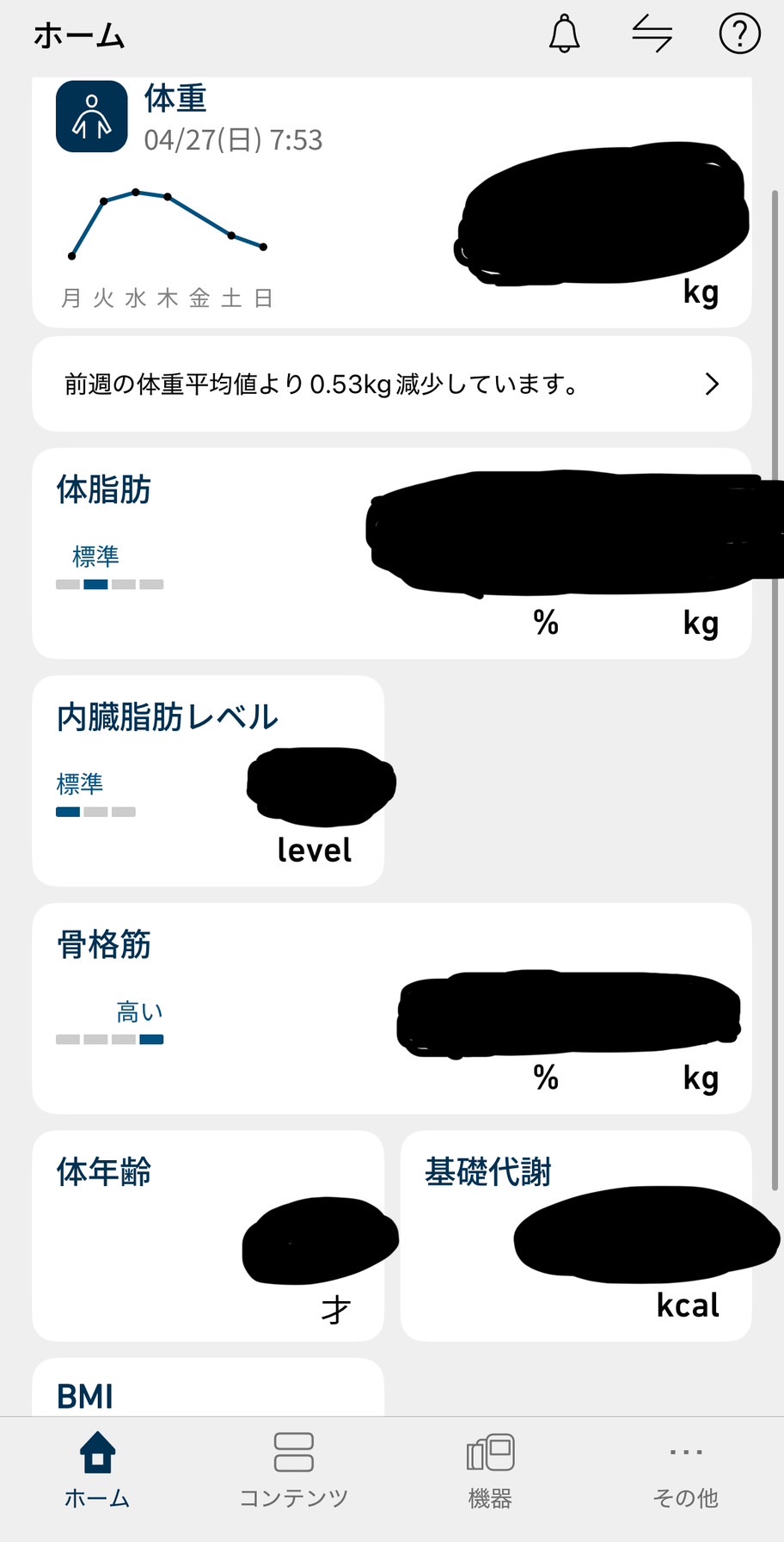The width and height of the screenshot is (784, 1542).
Task: Tap the data transfer arrows icon
Action: (652, 34)
